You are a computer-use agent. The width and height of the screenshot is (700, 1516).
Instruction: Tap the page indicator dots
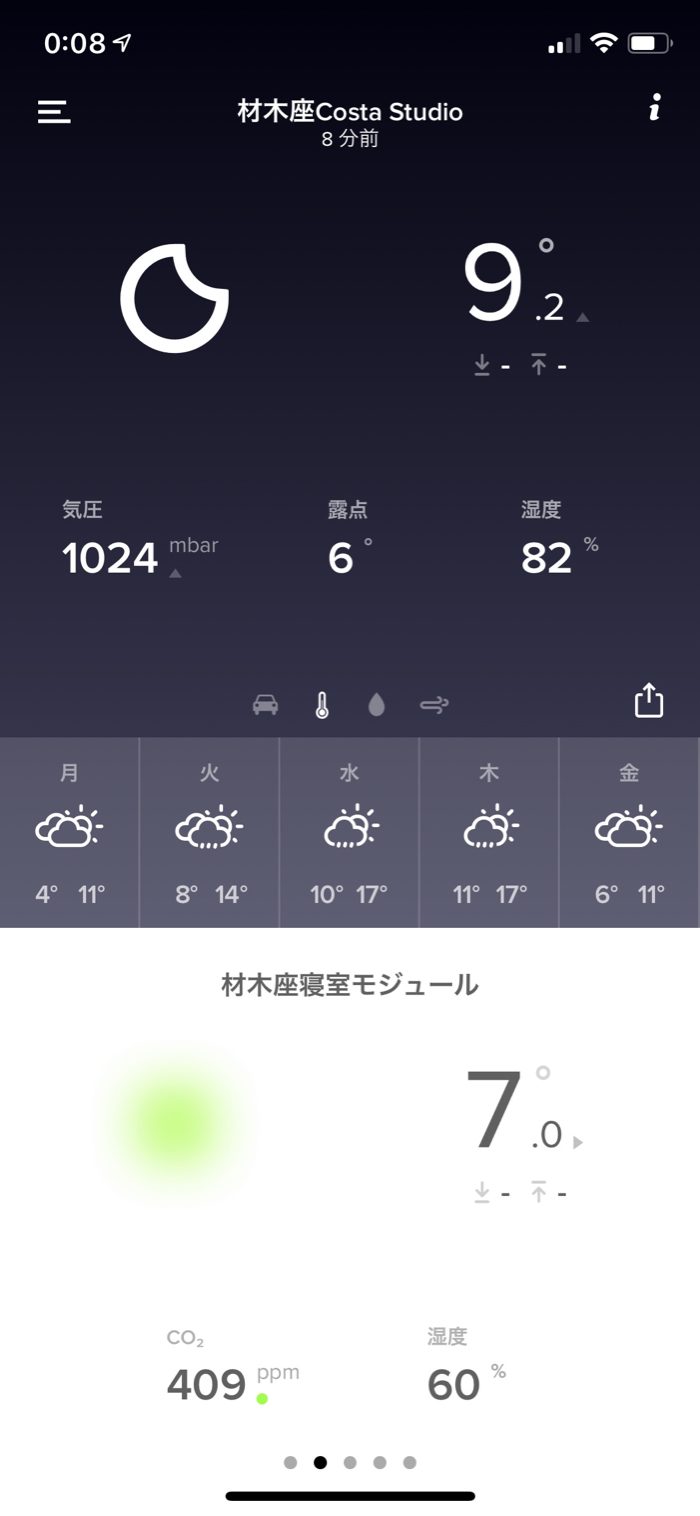tap(350, 1462)
